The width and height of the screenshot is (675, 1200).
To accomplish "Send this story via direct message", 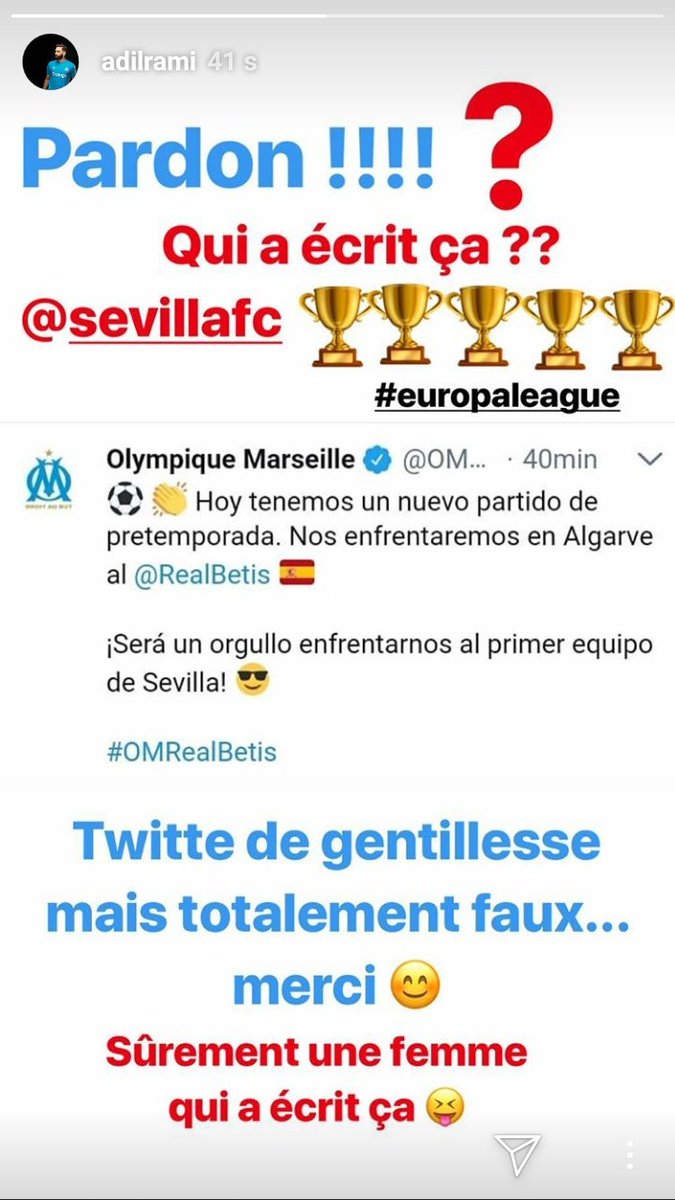I will (518, 1154).
